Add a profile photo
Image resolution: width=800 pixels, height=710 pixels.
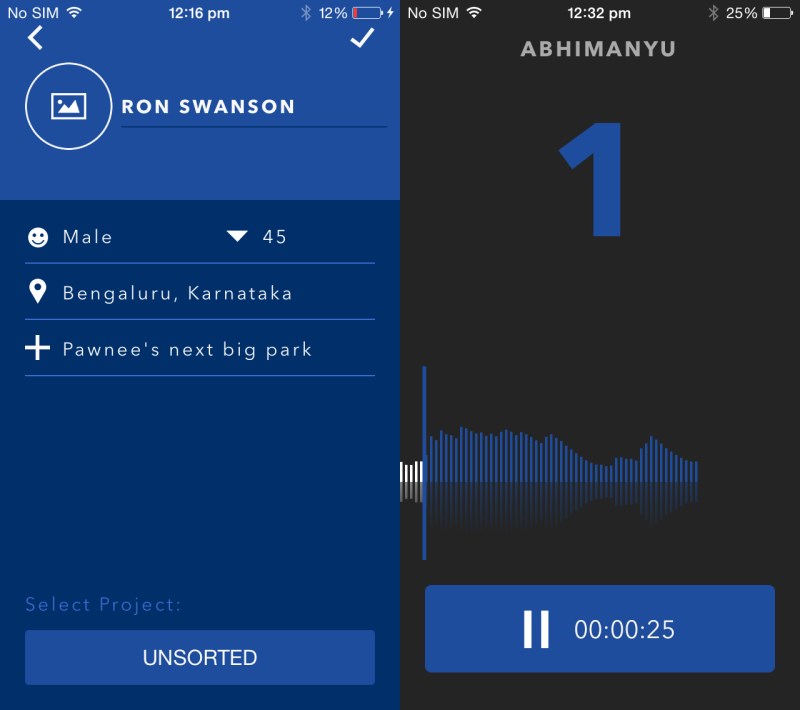click(68, 106)
